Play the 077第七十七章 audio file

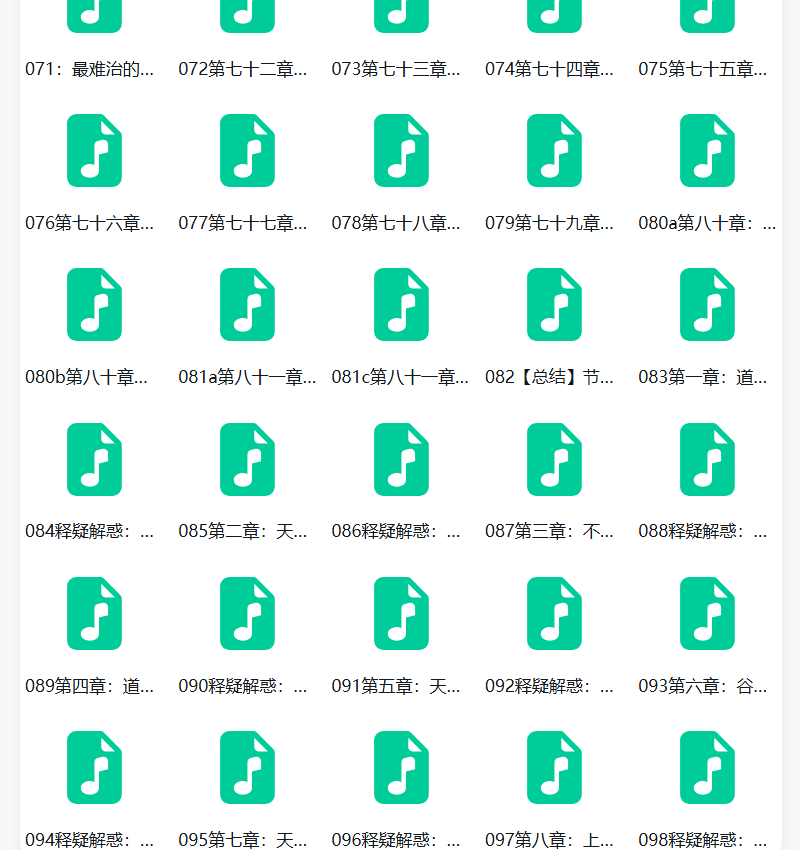(247, 151)
